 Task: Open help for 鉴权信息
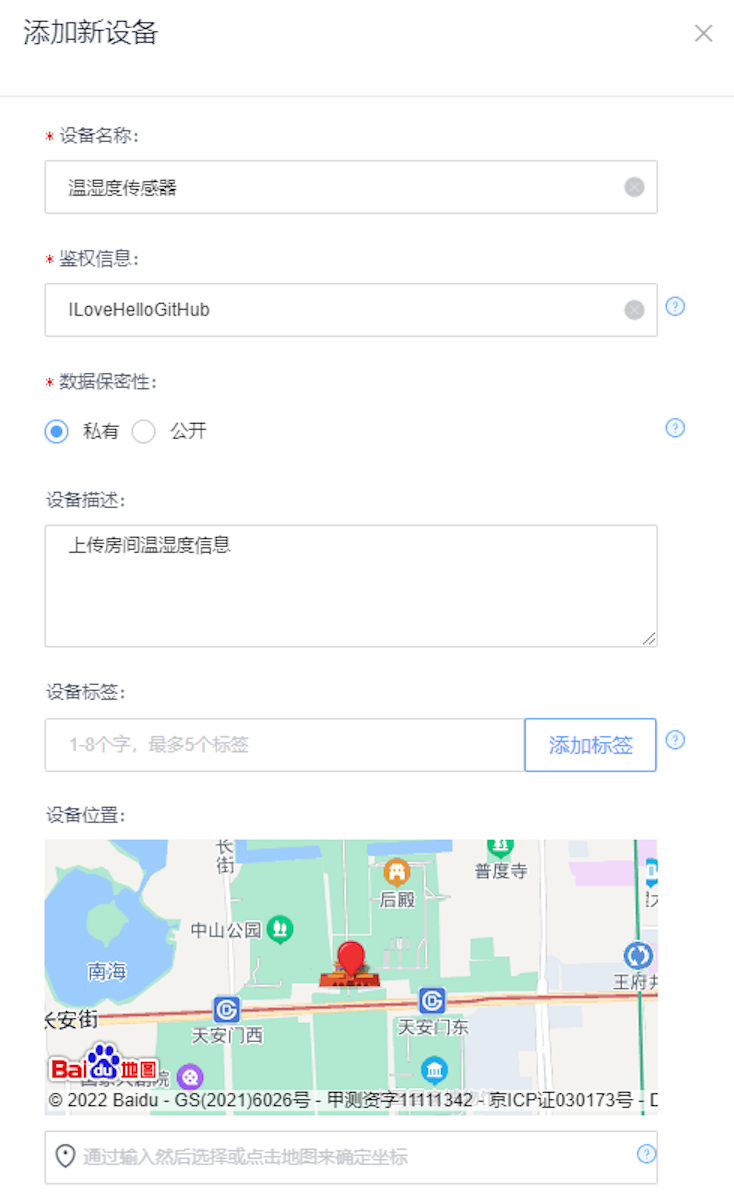click(675, 307)
